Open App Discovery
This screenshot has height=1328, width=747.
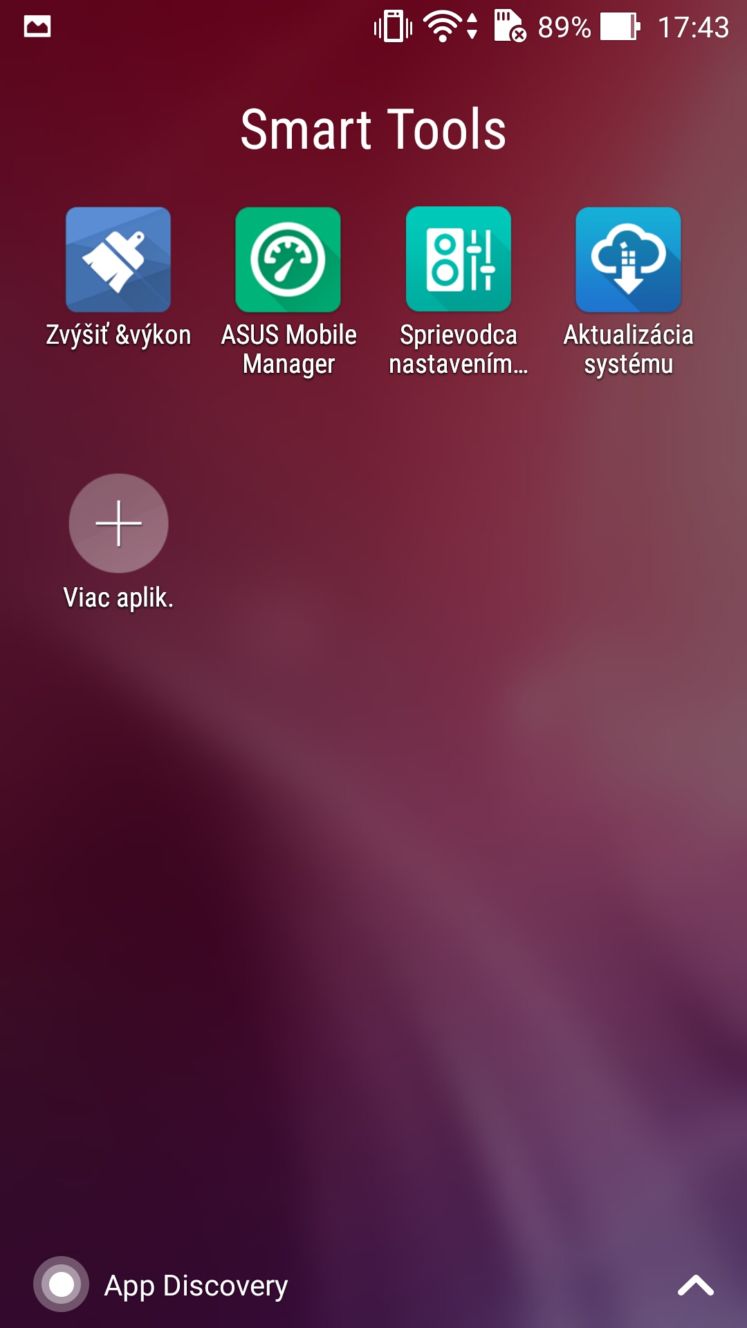[x=162, y=1285]
